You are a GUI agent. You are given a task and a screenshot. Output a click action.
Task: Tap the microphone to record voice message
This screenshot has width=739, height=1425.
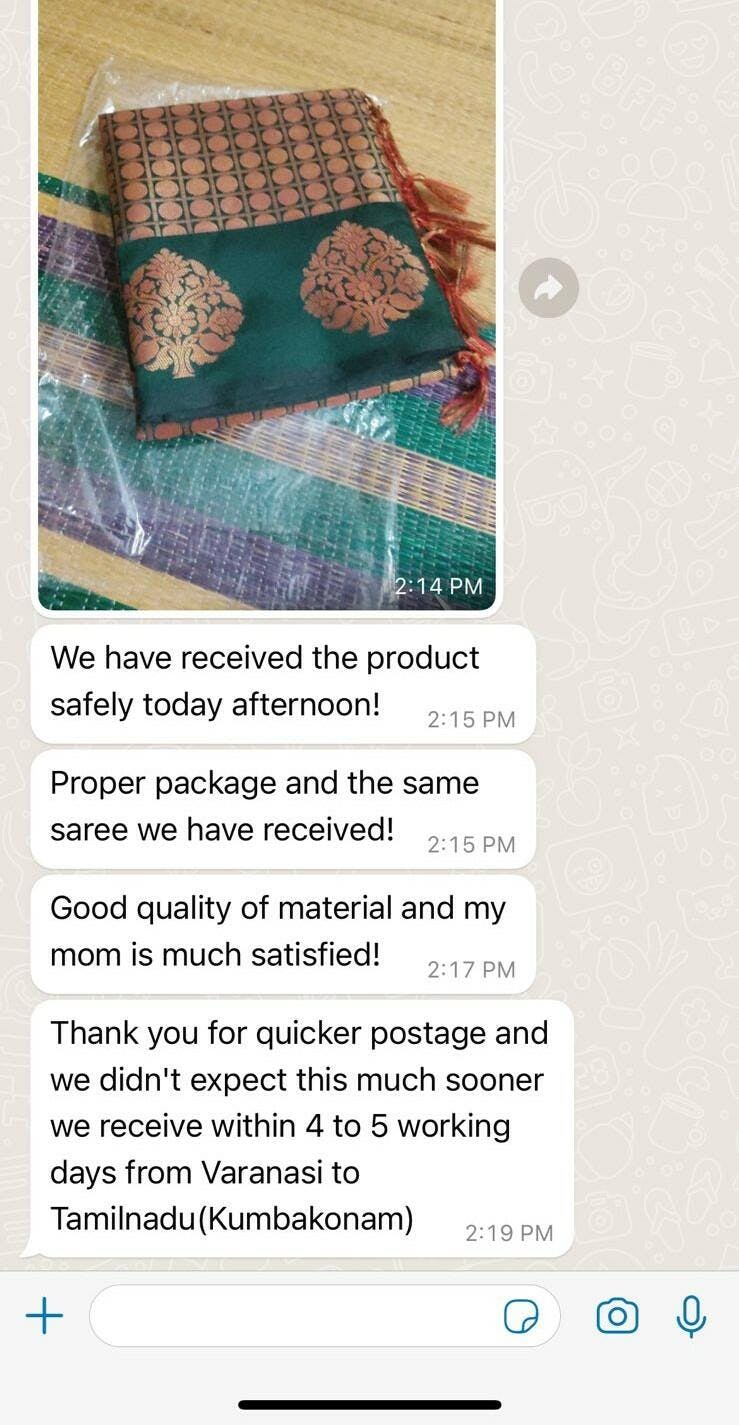click(691, 1316)
